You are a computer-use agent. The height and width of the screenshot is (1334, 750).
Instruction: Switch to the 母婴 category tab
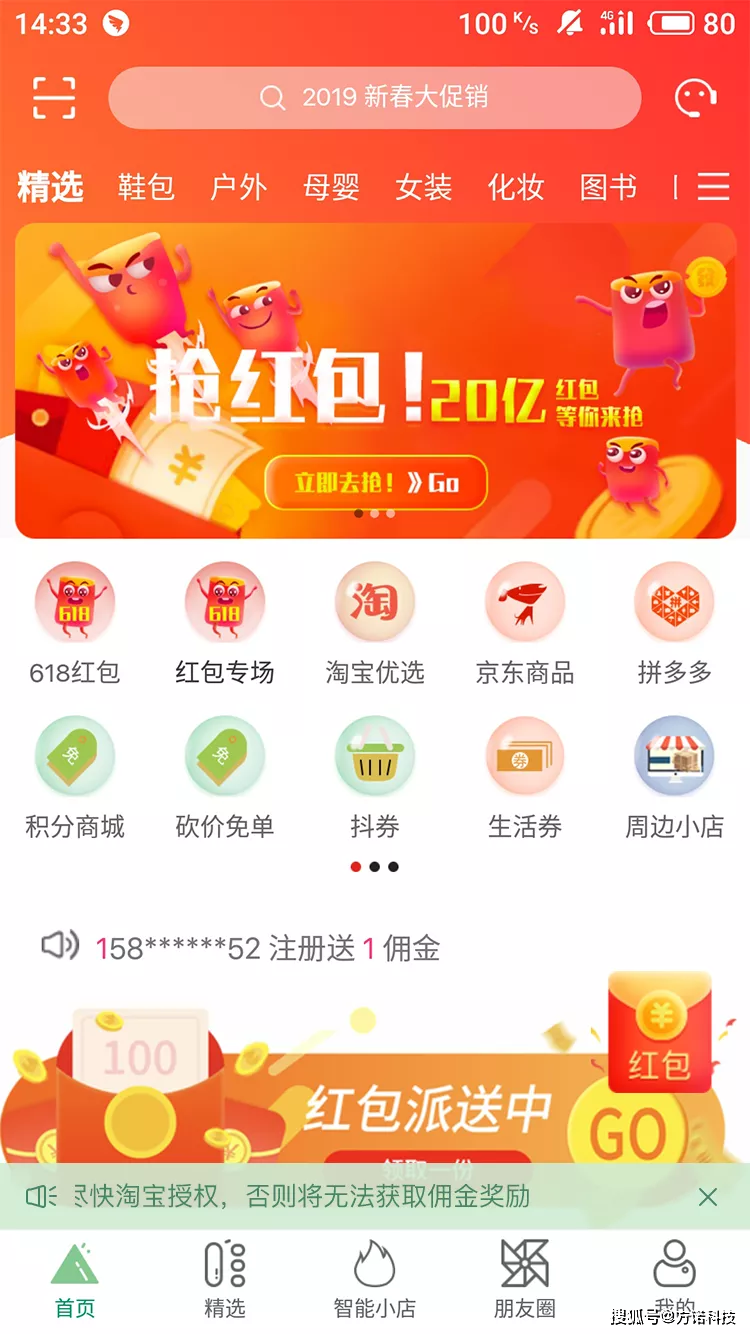tap(331, 187)
